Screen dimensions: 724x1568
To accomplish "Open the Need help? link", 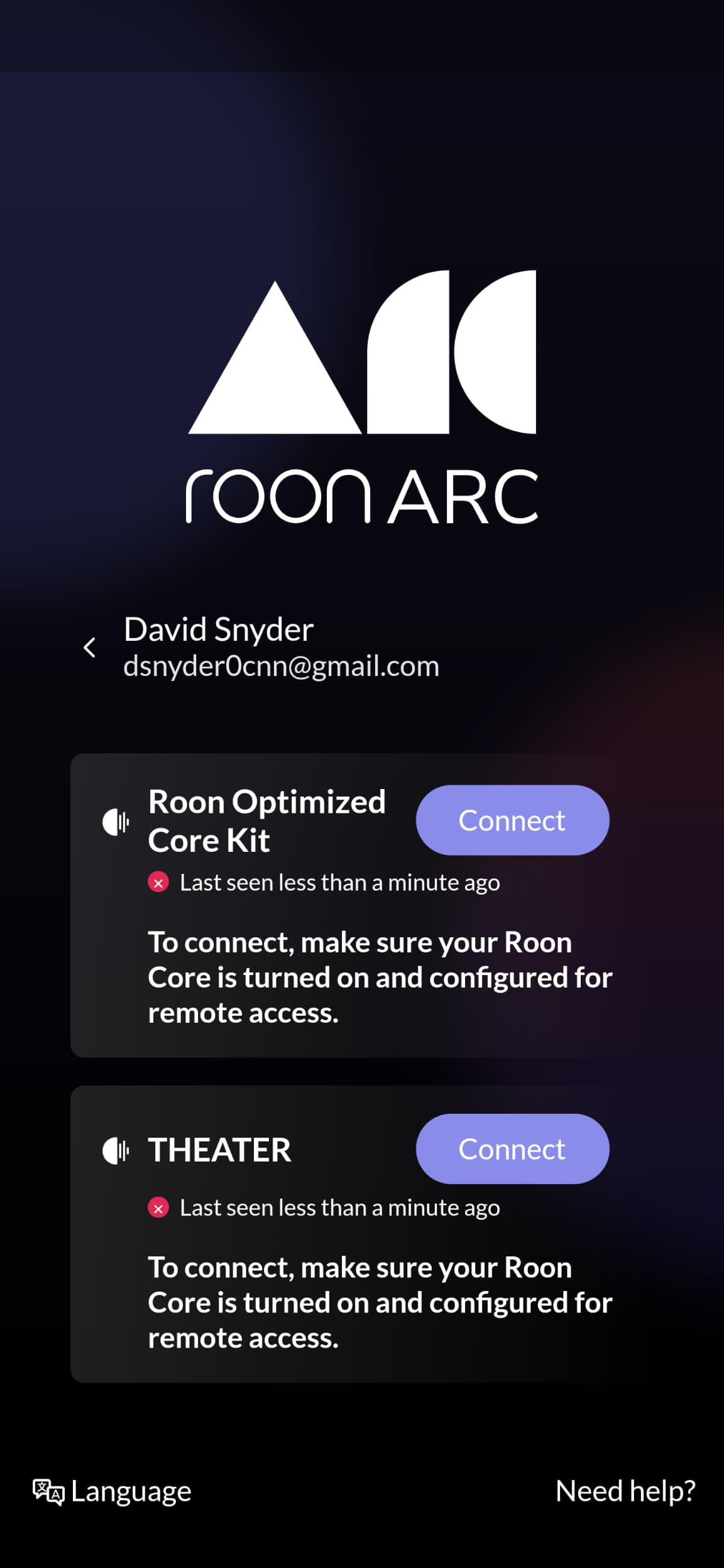I will (x=625, y=1491).
